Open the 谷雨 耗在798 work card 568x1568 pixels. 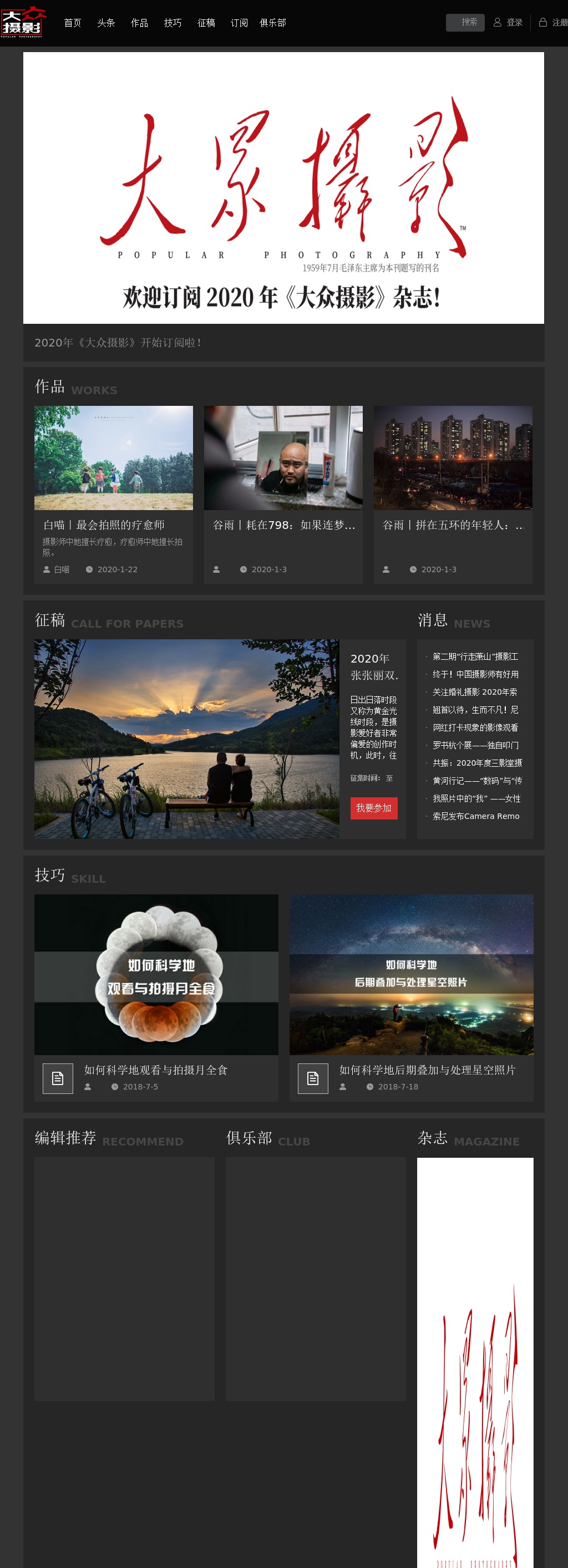tap(283, 459)
